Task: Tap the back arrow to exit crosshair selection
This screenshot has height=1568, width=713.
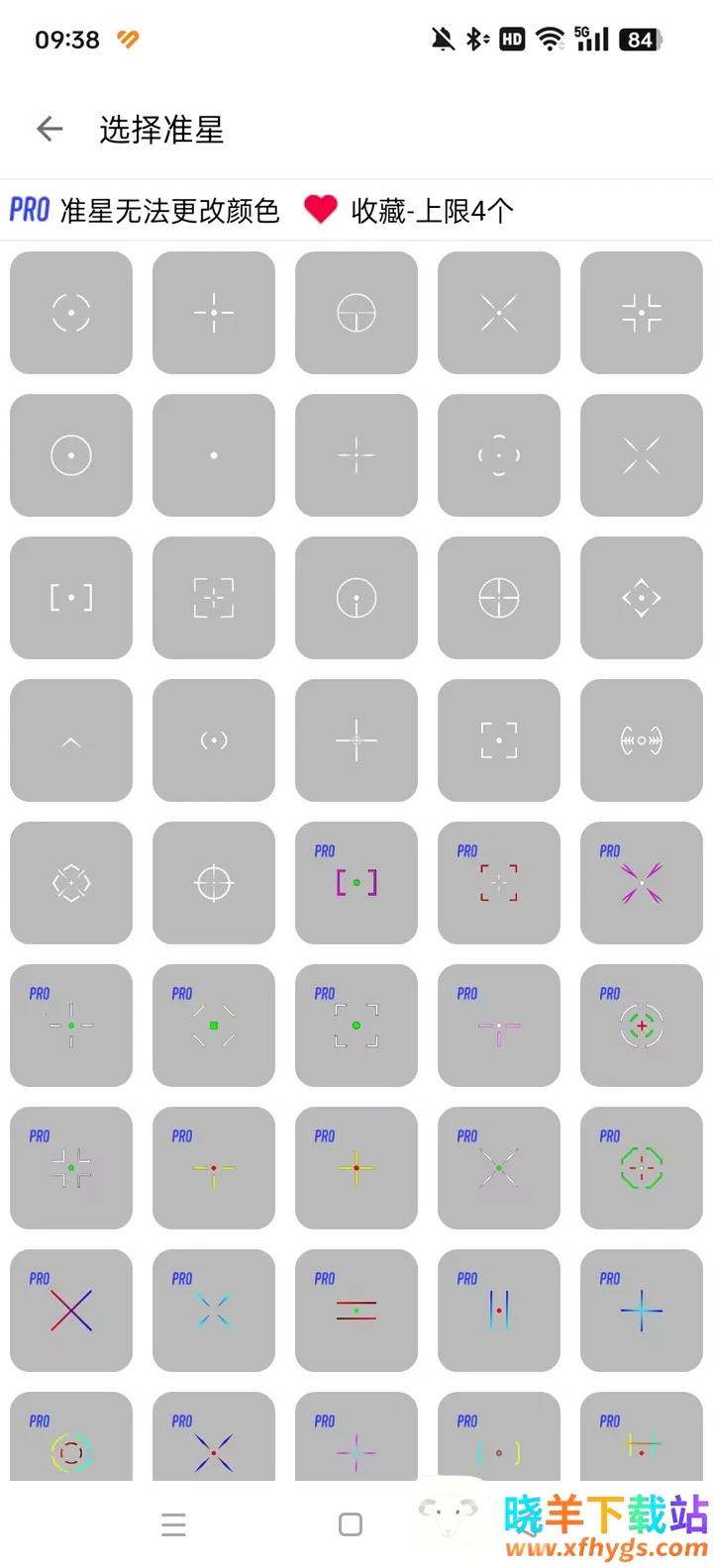Action: click(49, 129)
